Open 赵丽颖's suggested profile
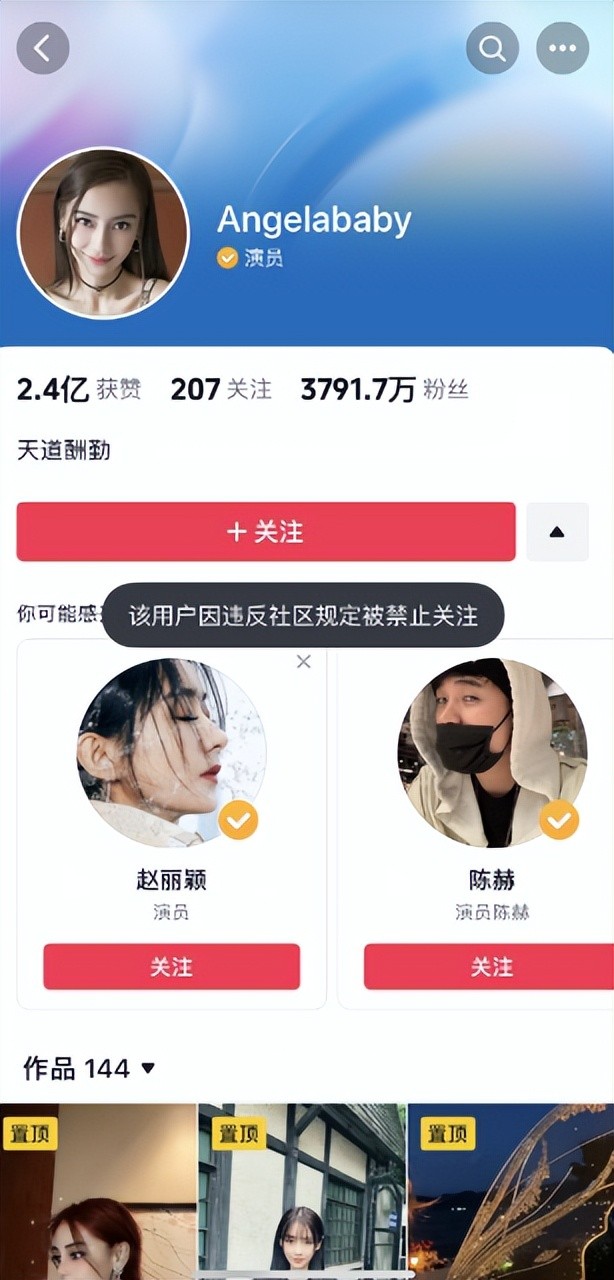This screenshot has width=614, height=1280. [171, 753]
